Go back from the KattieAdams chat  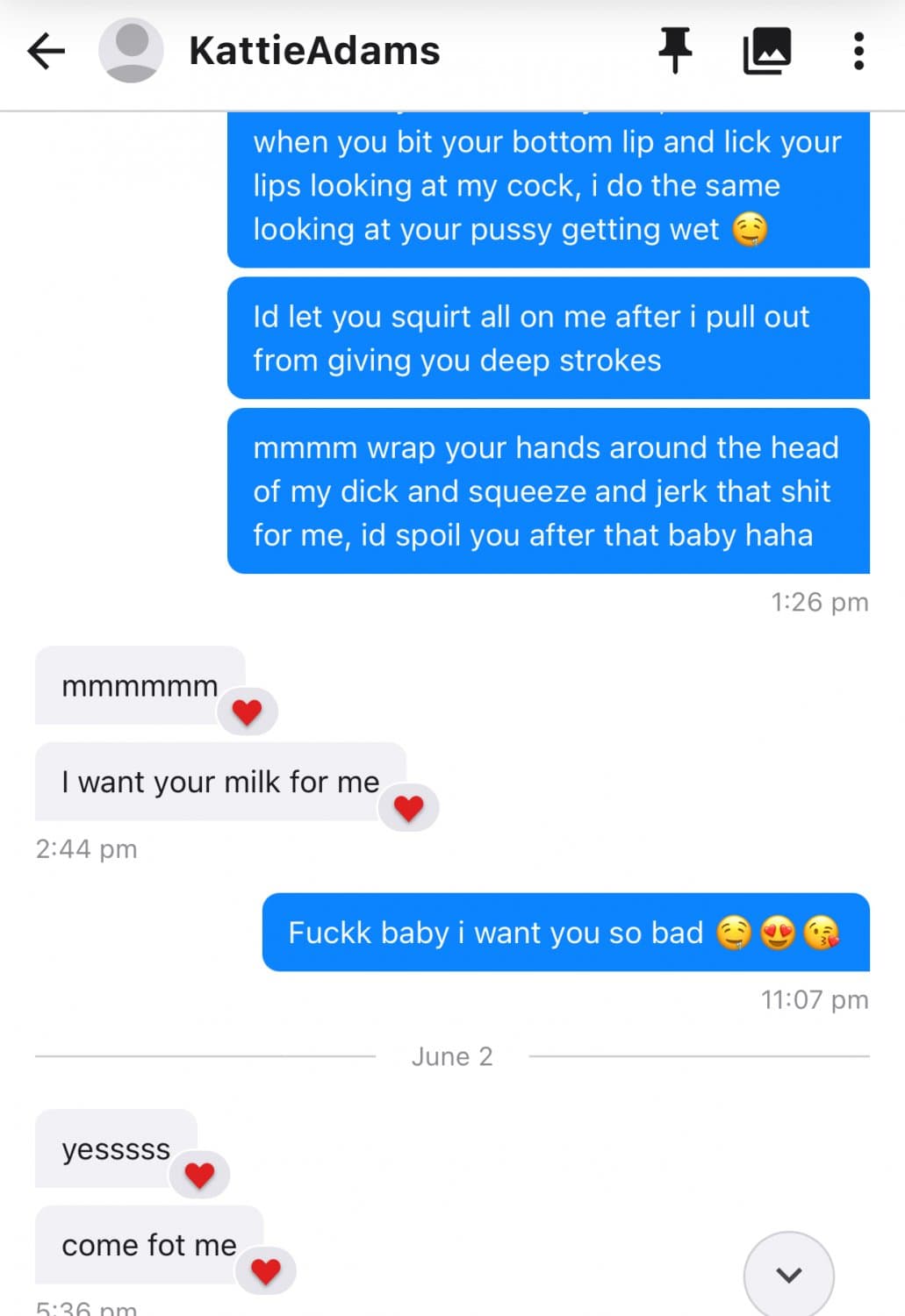[x=47, y=51]
